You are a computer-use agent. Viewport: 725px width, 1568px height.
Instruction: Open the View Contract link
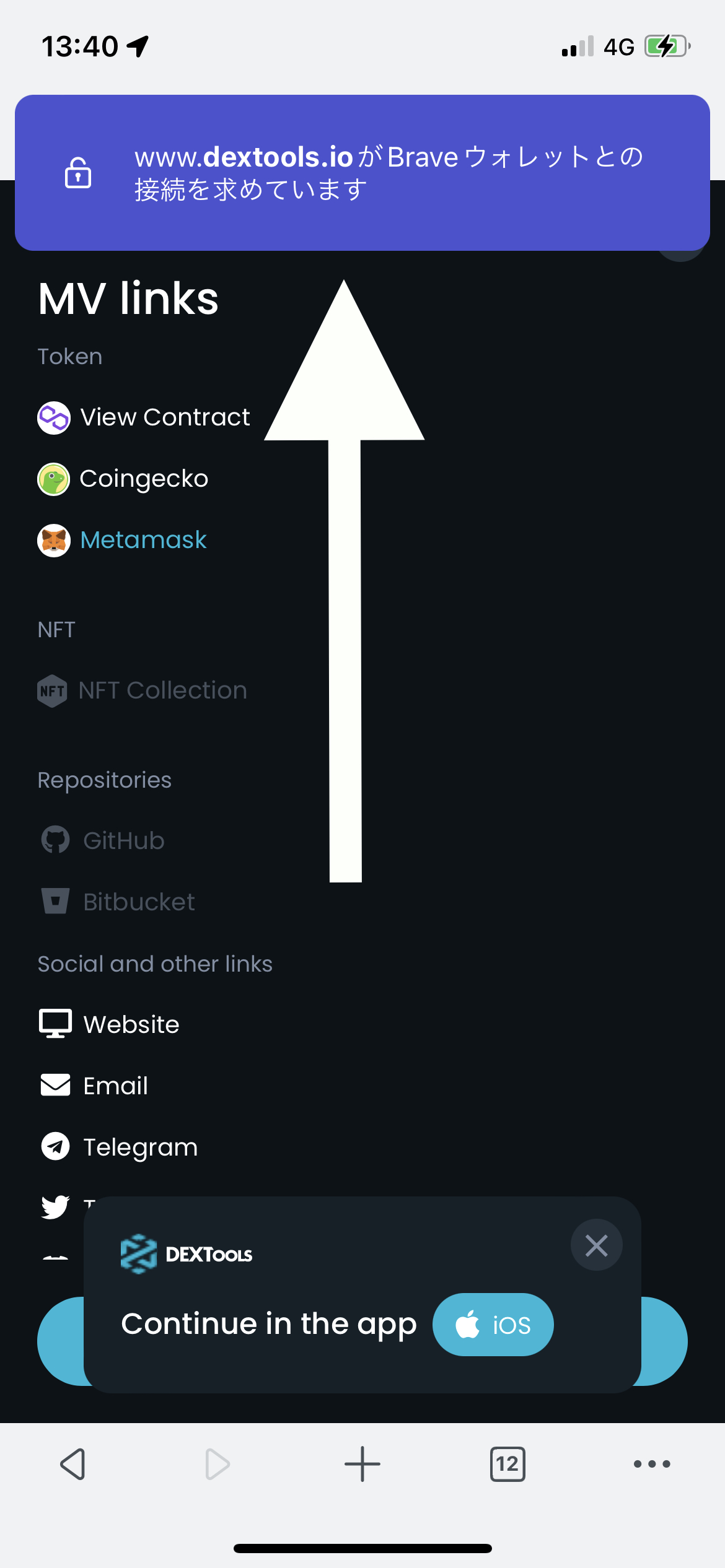click(165, 417)
